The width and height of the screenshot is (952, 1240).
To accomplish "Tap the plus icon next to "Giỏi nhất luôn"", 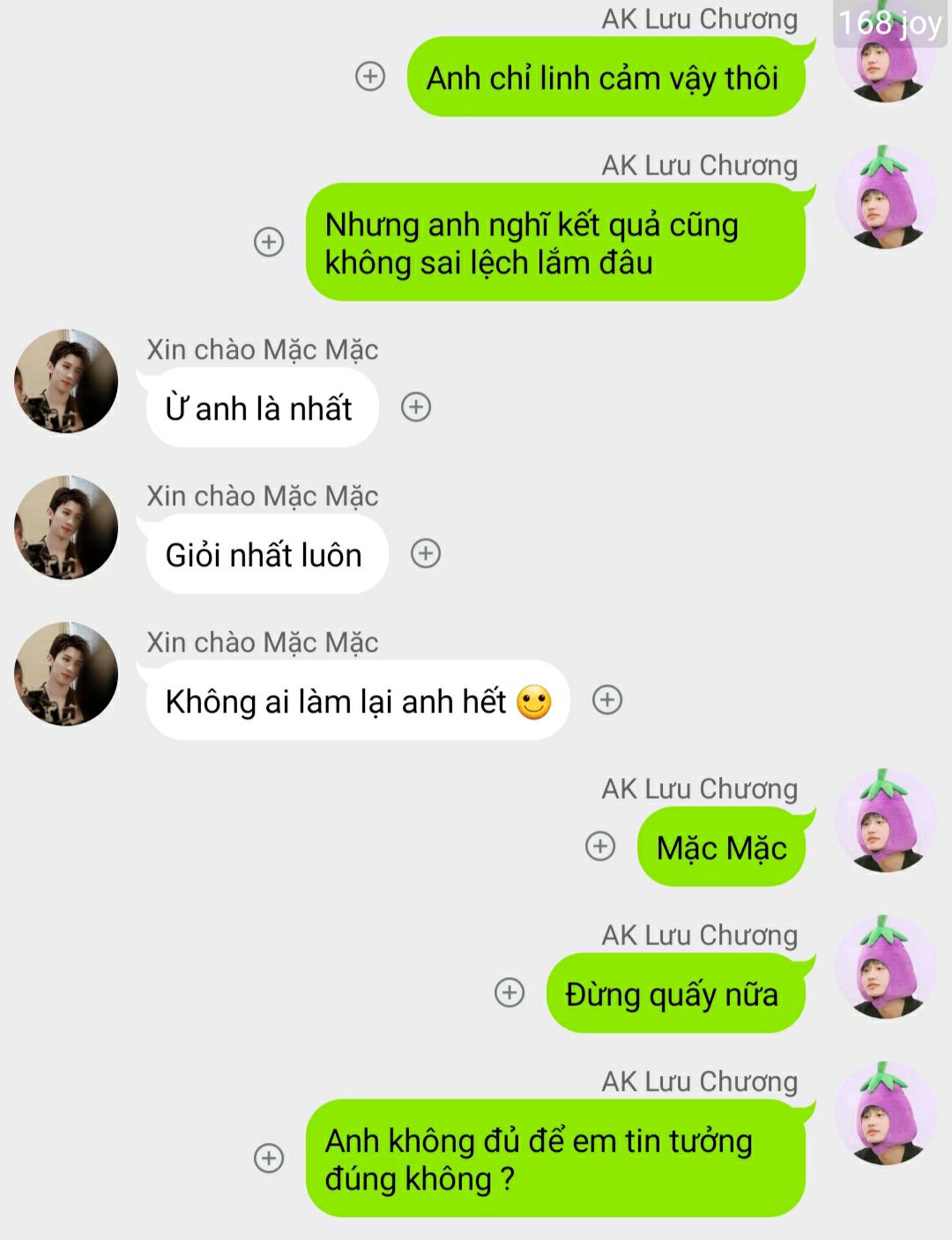I will pyautogui.click(x=426, y=553).
